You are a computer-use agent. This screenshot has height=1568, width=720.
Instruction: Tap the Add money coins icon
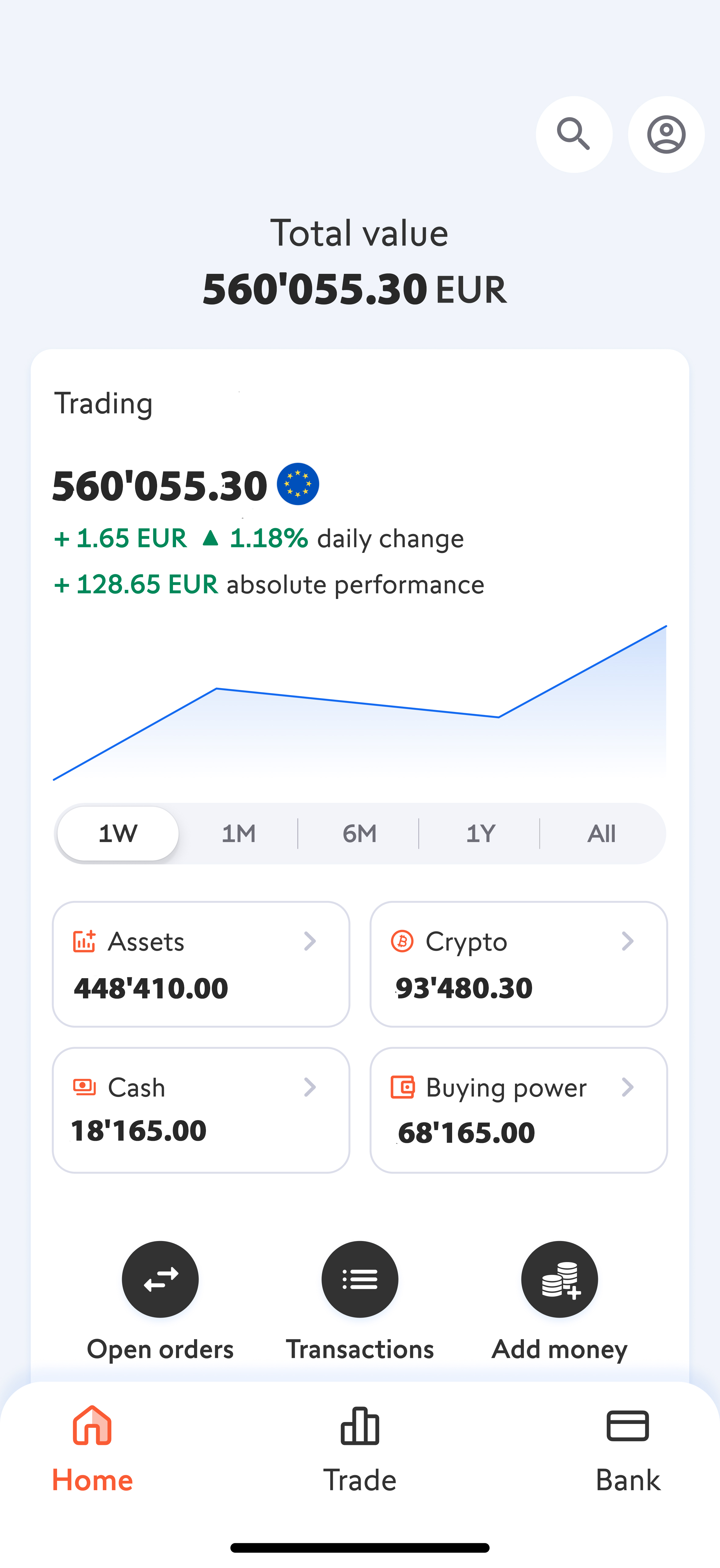(x=559, y=1279)
